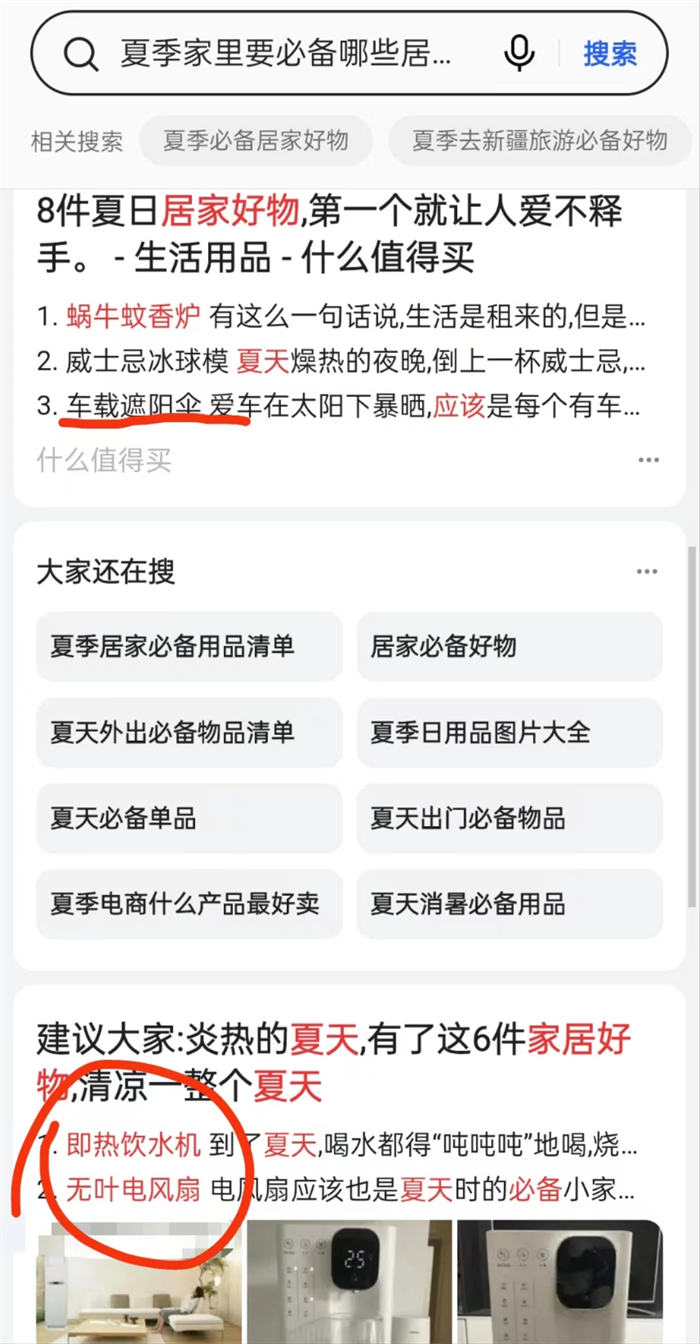Screen dimensions: 700x1344
Task: Search 夏天出门必备物品
Action: tap(509, 818)
